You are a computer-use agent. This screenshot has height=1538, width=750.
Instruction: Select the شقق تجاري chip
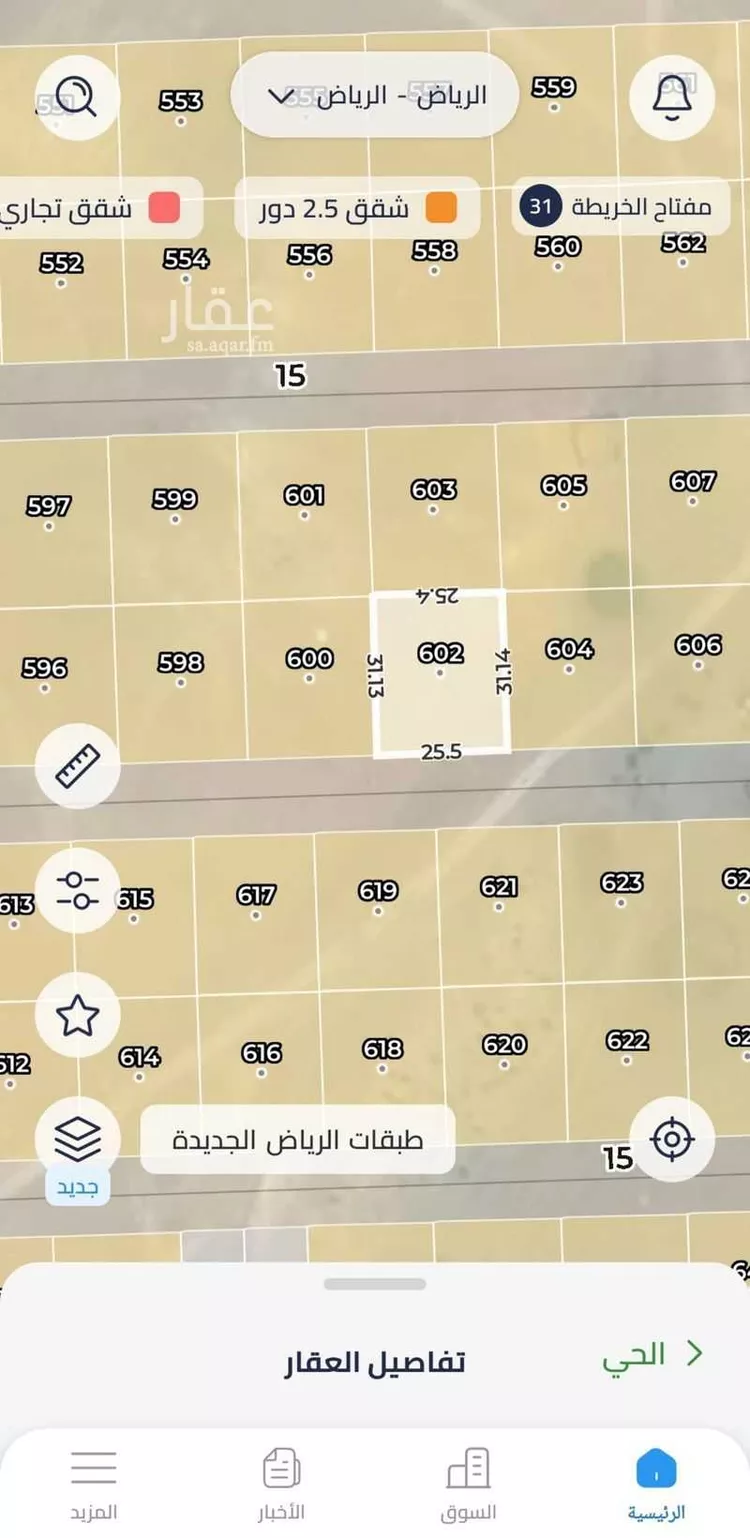tap(95, 208)
